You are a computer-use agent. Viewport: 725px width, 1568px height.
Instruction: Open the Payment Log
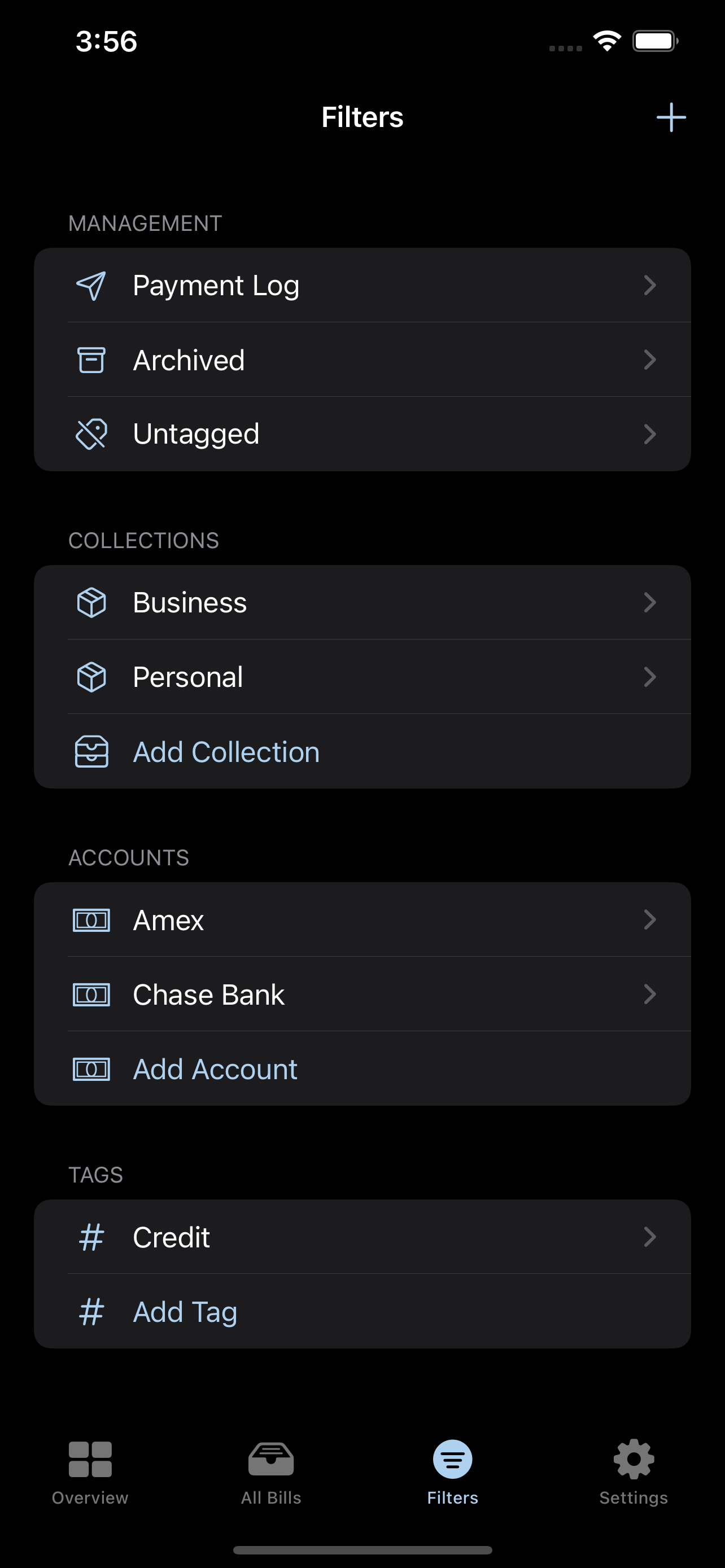pyautogui.click(x=361, y=286)
